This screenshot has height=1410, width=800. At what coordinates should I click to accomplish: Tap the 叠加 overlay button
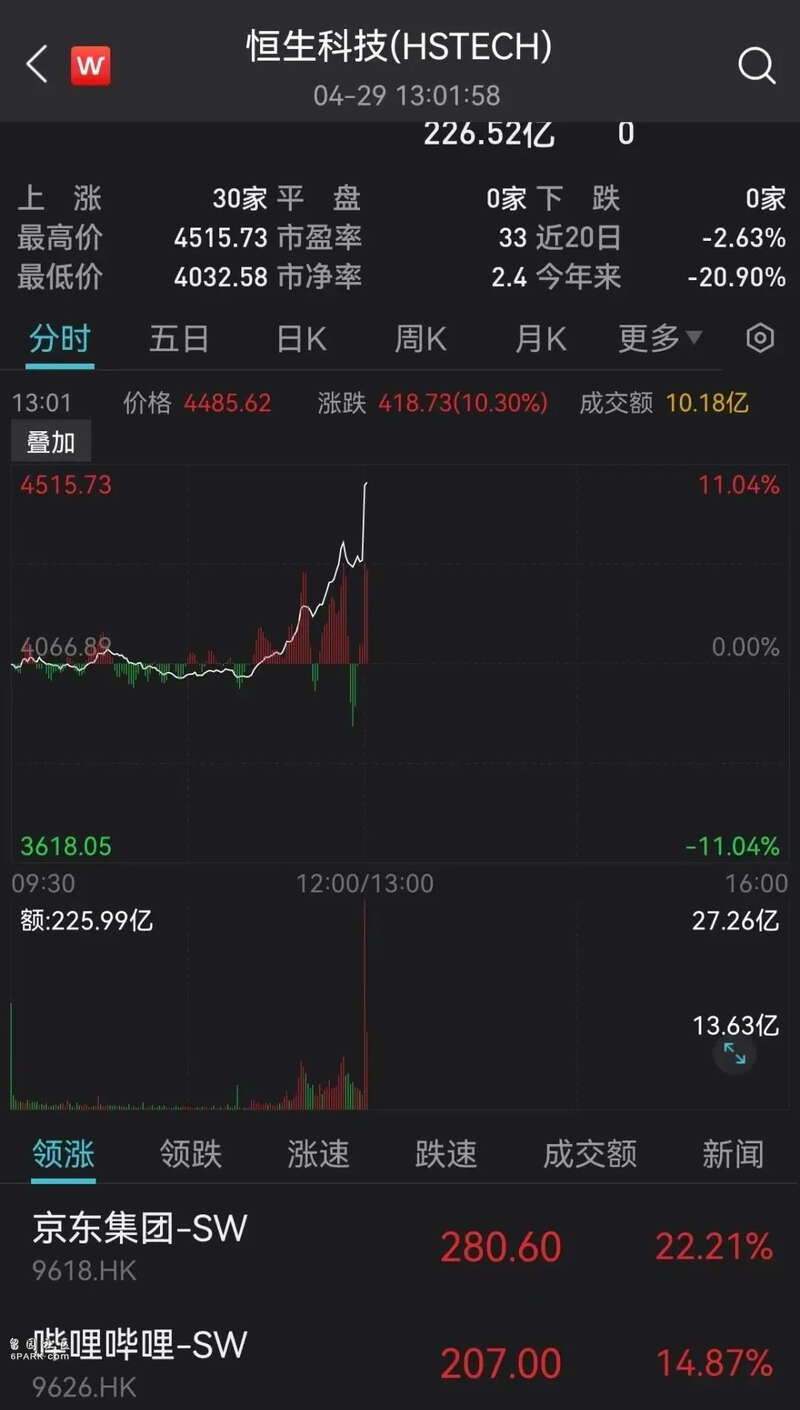50,442
